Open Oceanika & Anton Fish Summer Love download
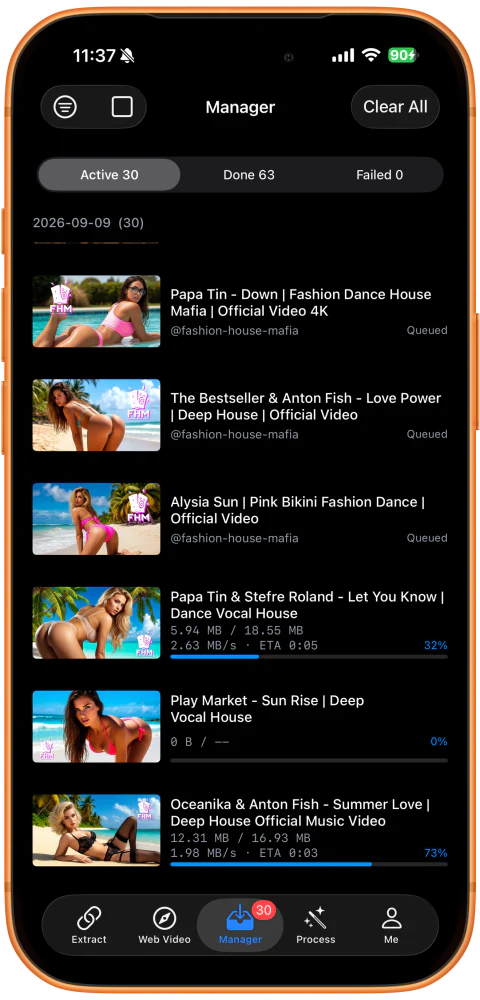480x1000 pixels. (x=240, y=830)
